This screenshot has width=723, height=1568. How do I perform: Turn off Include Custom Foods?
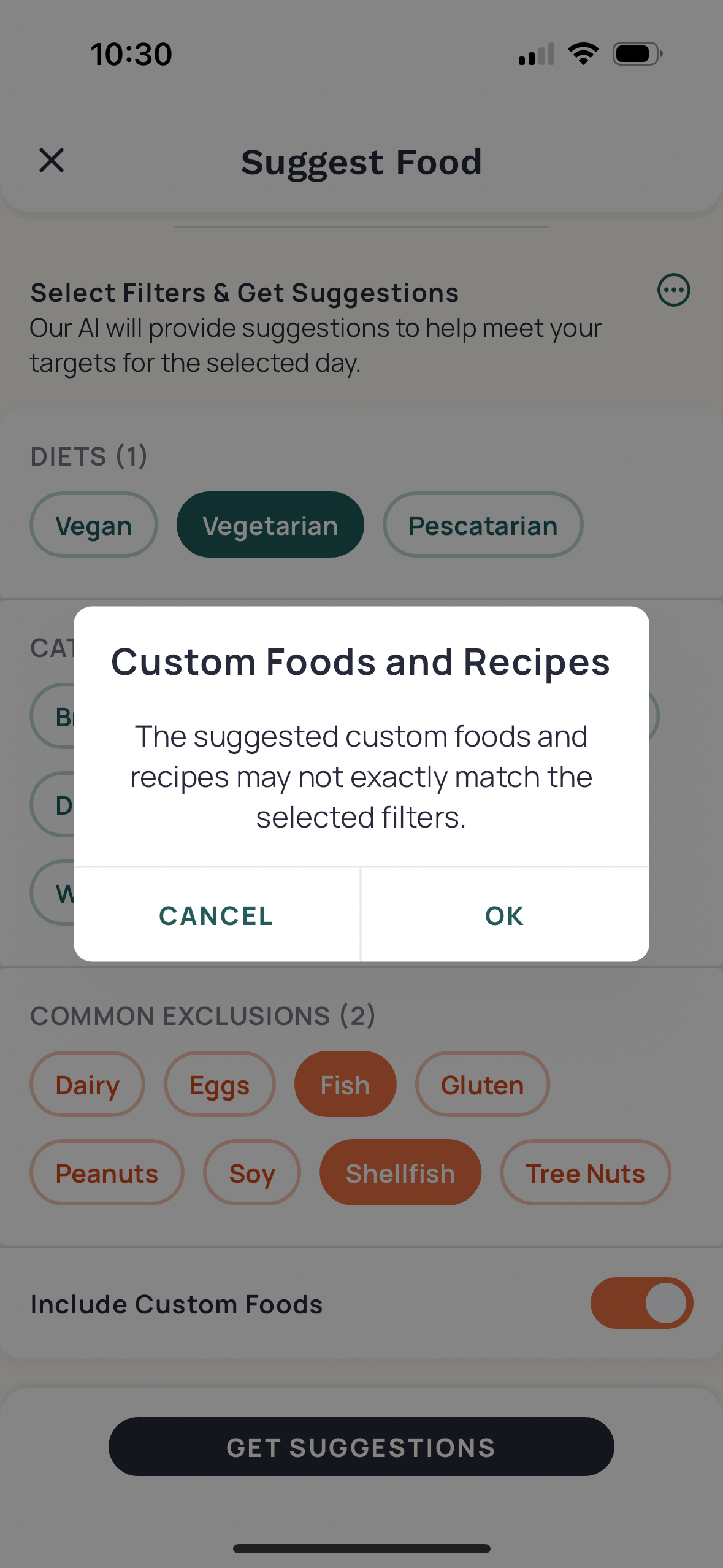(x=641, y=1303)
